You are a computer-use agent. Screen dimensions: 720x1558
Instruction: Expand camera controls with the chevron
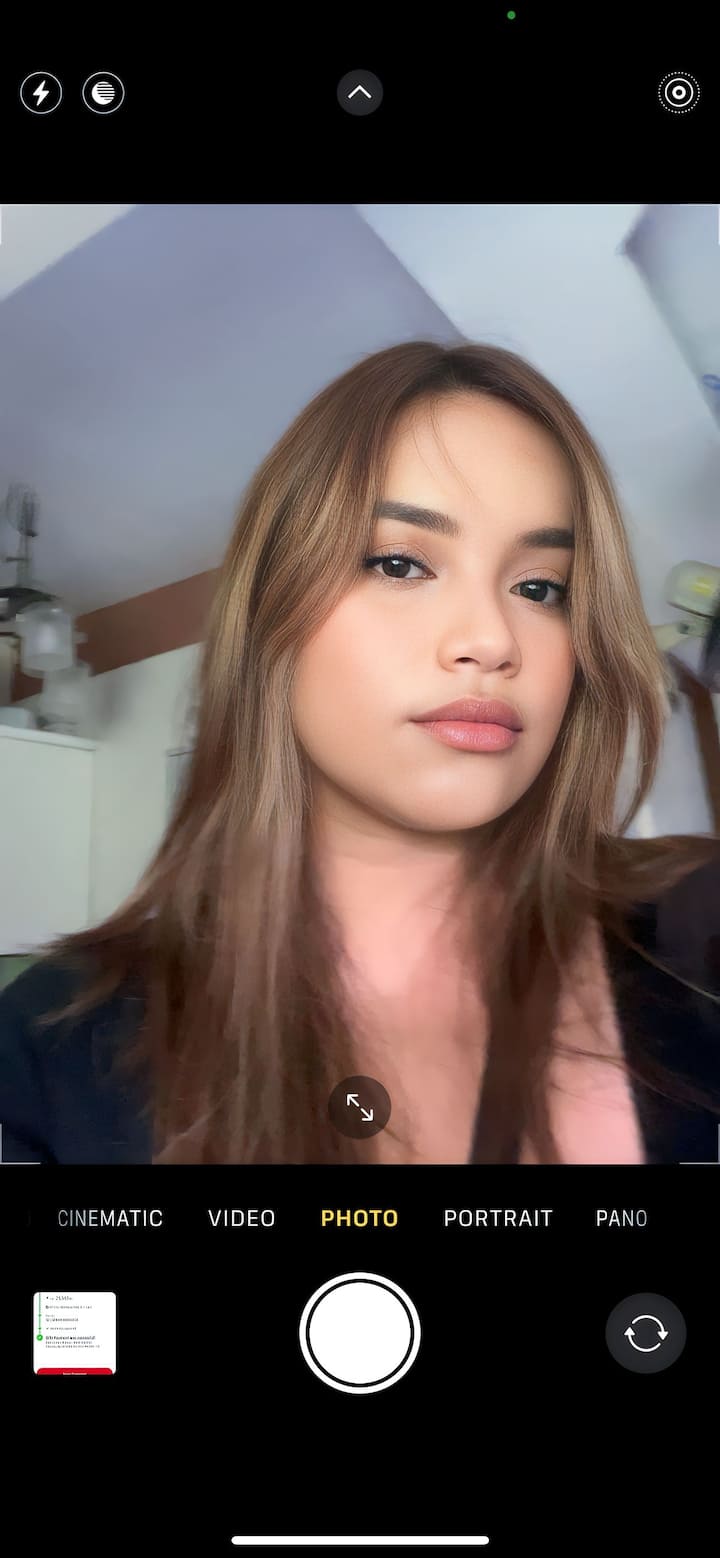tap(360, 94)
